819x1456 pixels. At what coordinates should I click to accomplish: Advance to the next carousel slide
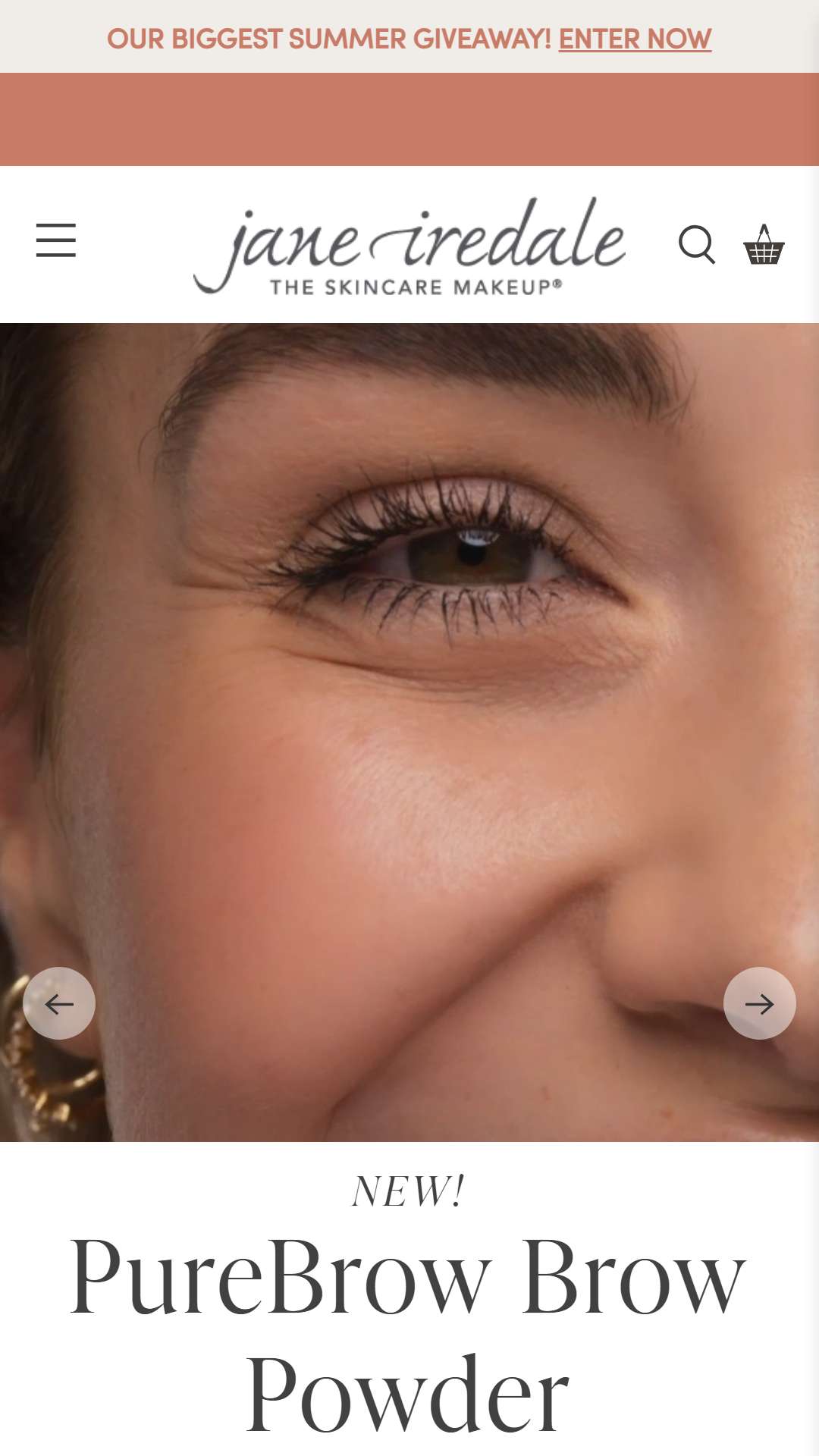(760, 1003)
